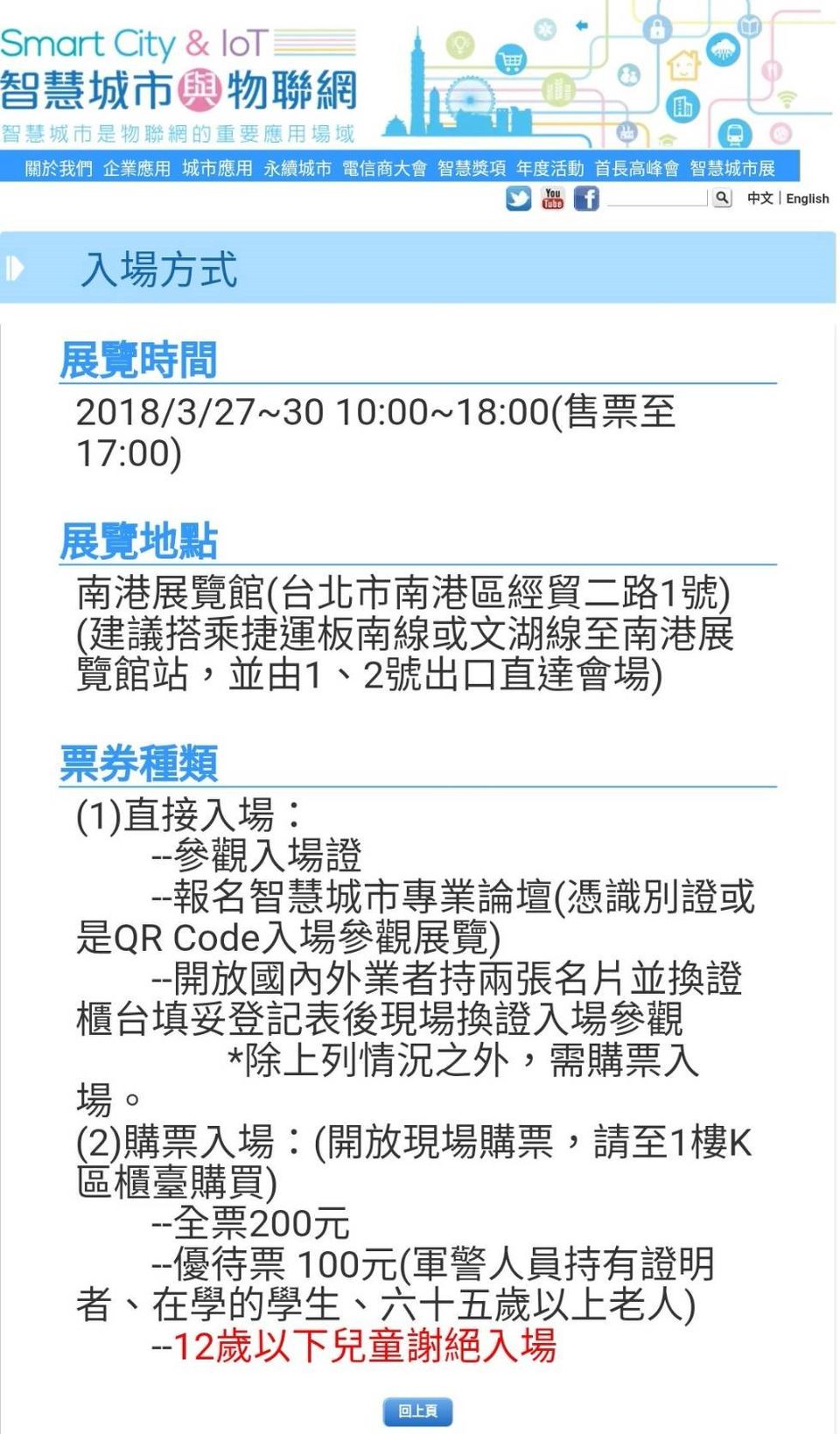Go to 智慧獎項 page

[472, 168]
